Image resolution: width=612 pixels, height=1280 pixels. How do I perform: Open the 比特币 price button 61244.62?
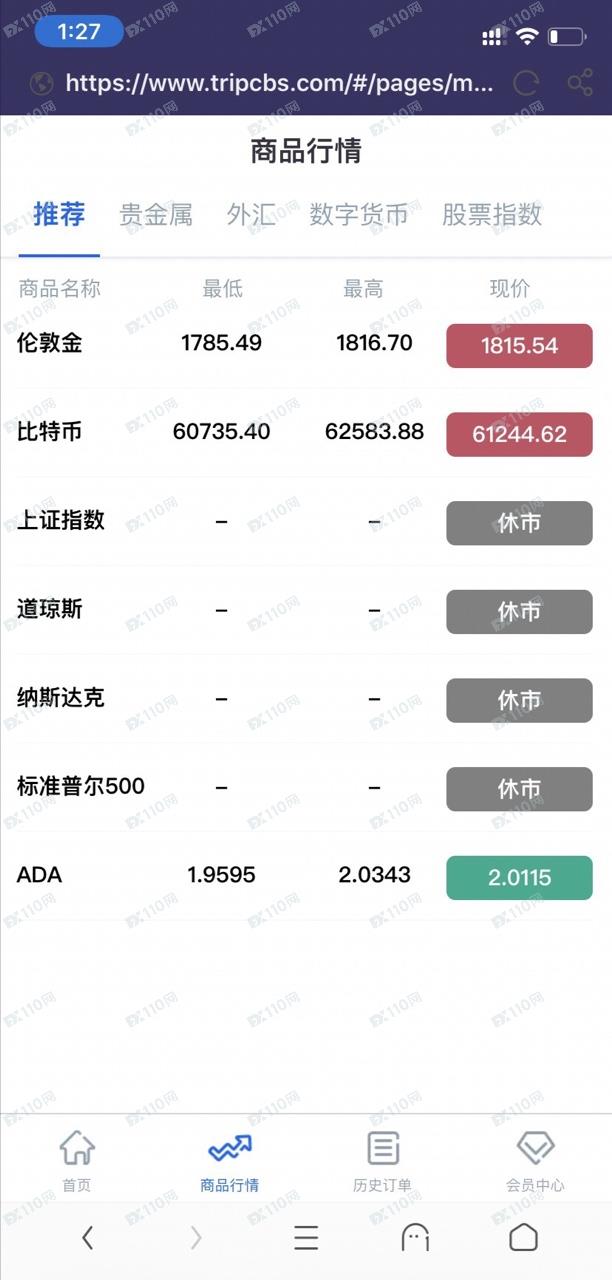[519, 435]
